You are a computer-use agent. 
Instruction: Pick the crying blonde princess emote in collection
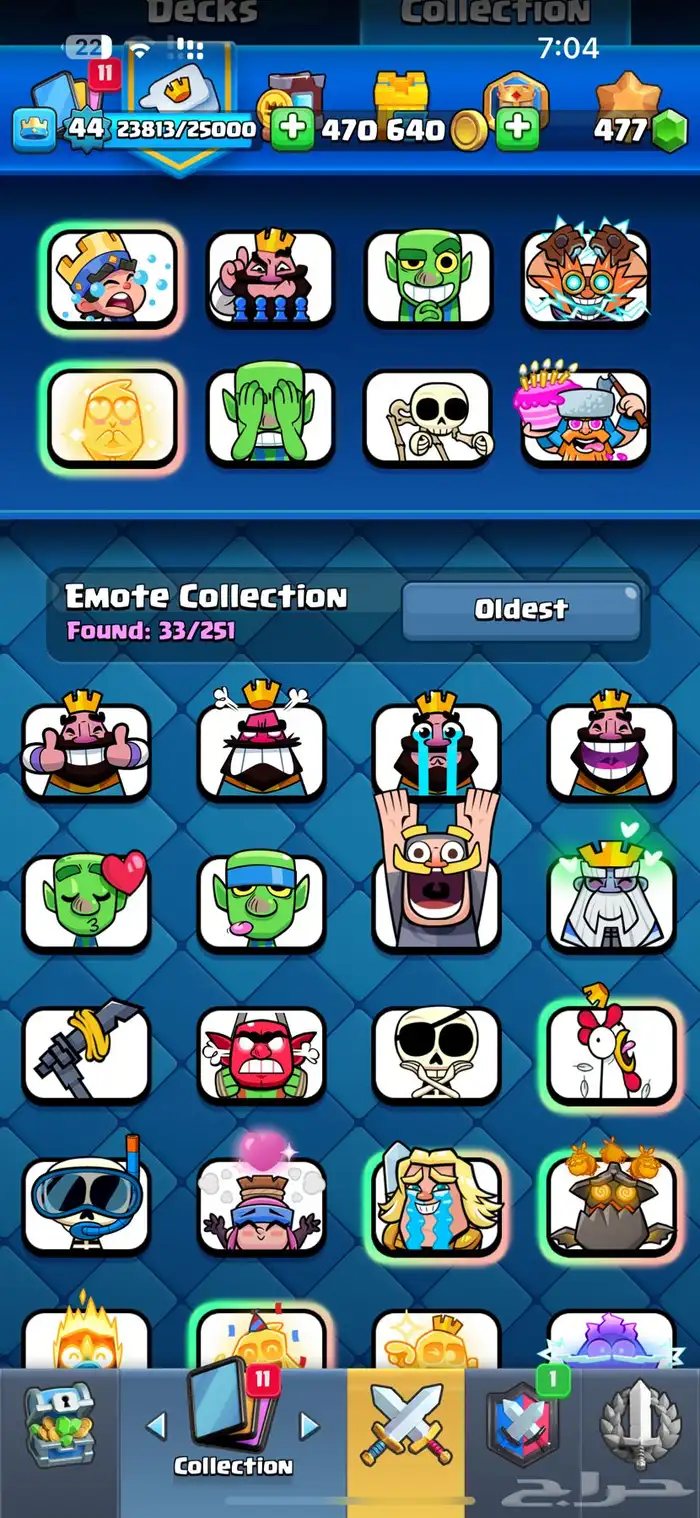436,1205
